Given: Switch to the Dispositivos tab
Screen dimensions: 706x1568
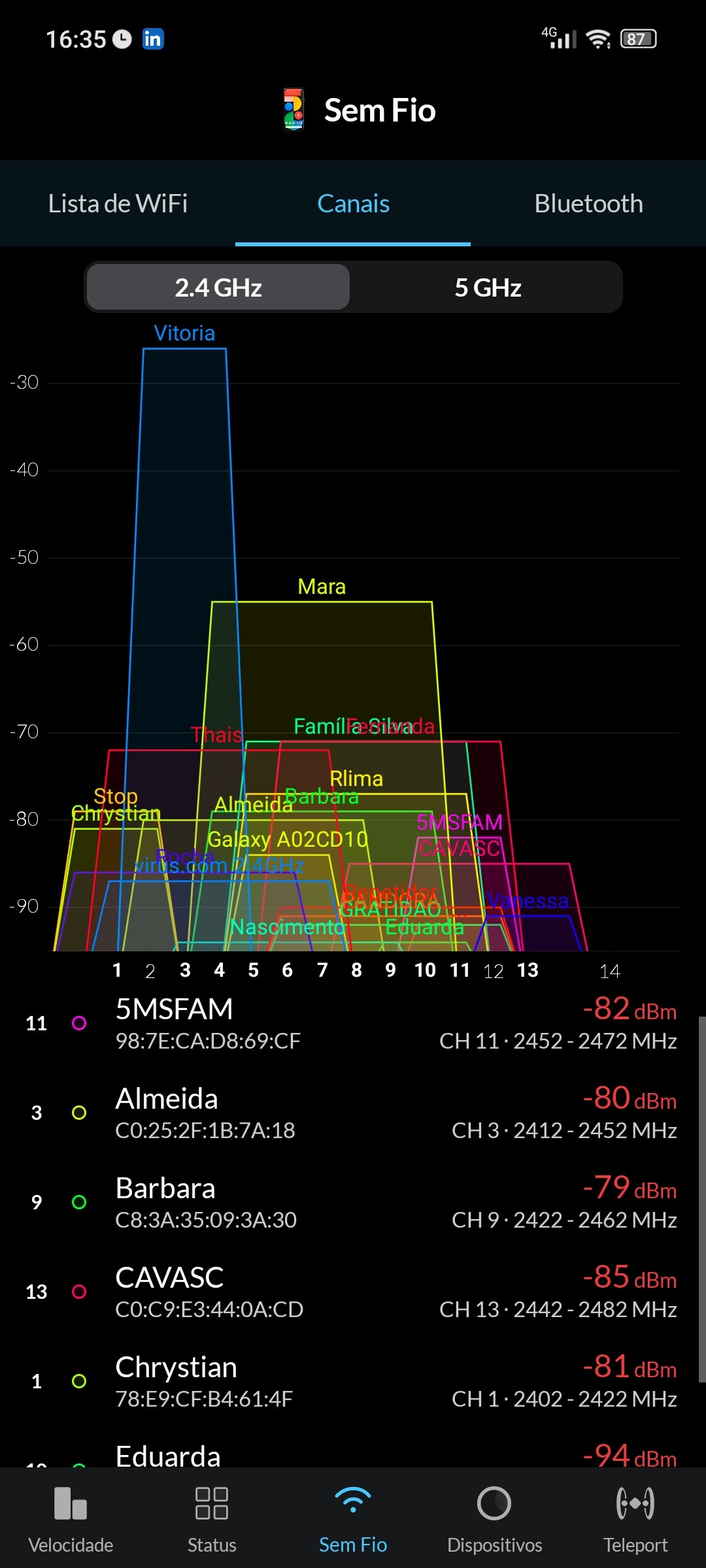Looking at the screenshot, I should (x=494, y=1517).
